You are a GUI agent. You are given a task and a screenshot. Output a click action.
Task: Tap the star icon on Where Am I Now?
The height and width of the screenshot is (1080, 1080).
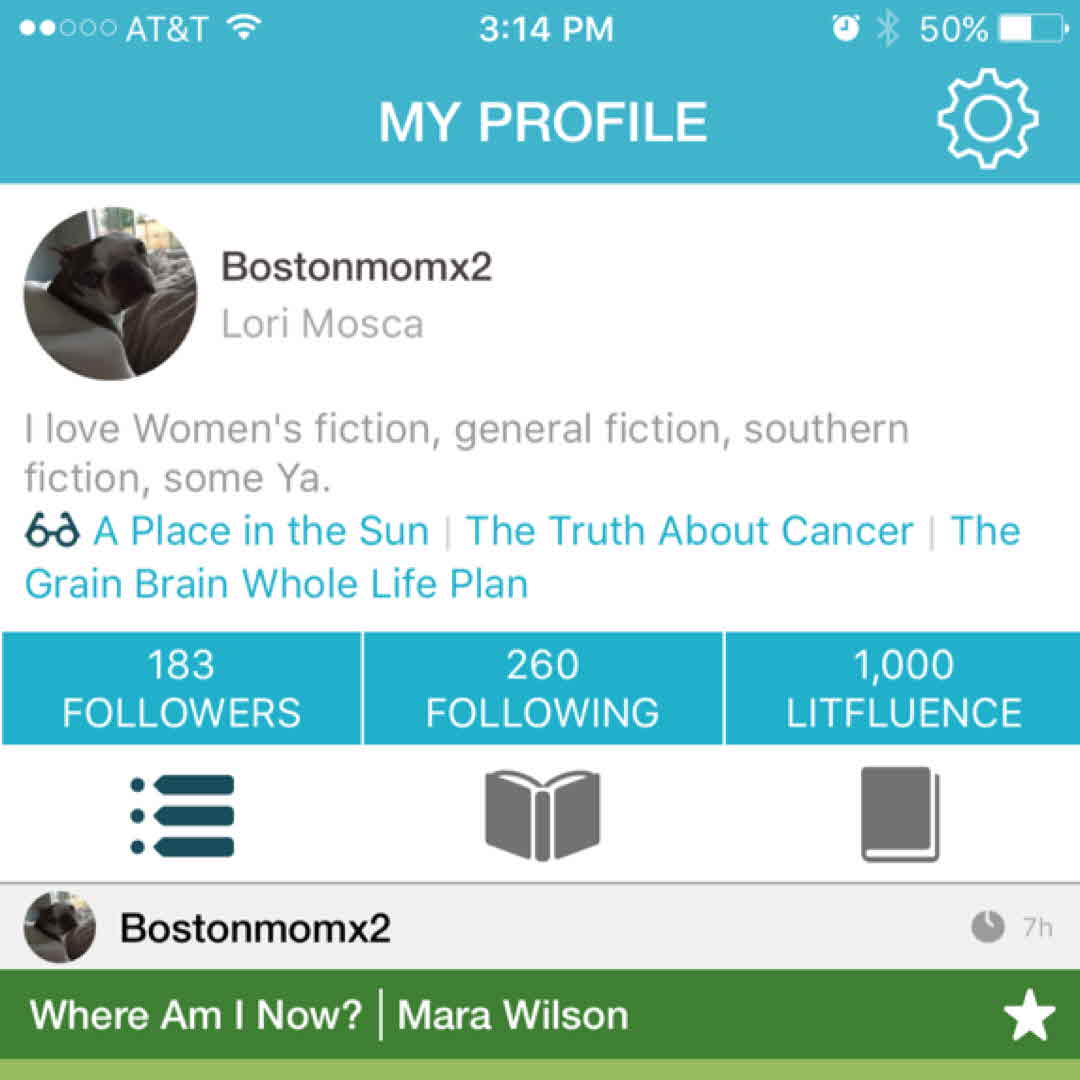pyautogui.click(x=1029, y=1018)
